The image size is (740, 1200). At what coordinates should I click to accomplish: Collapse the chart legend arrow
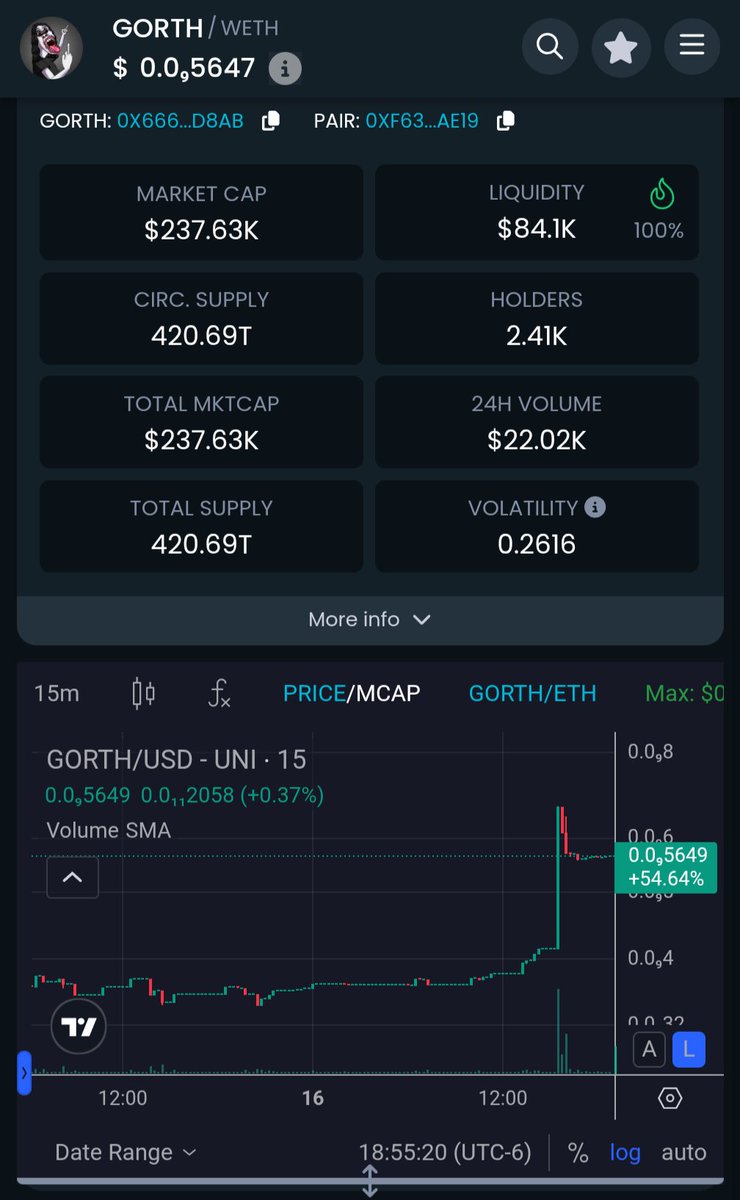click(73, 879)
